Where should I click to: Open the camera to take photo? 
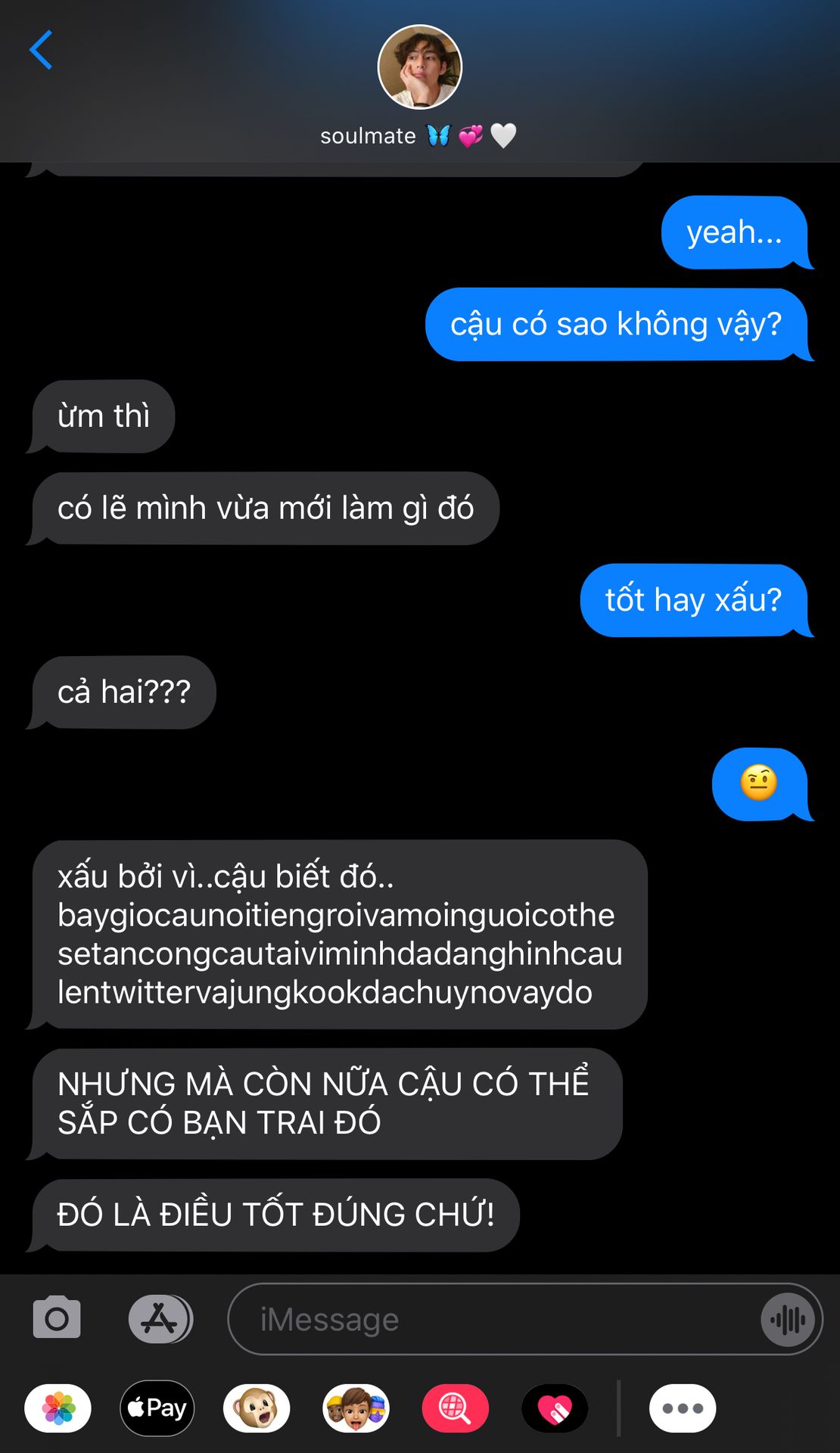(57, 1319)
